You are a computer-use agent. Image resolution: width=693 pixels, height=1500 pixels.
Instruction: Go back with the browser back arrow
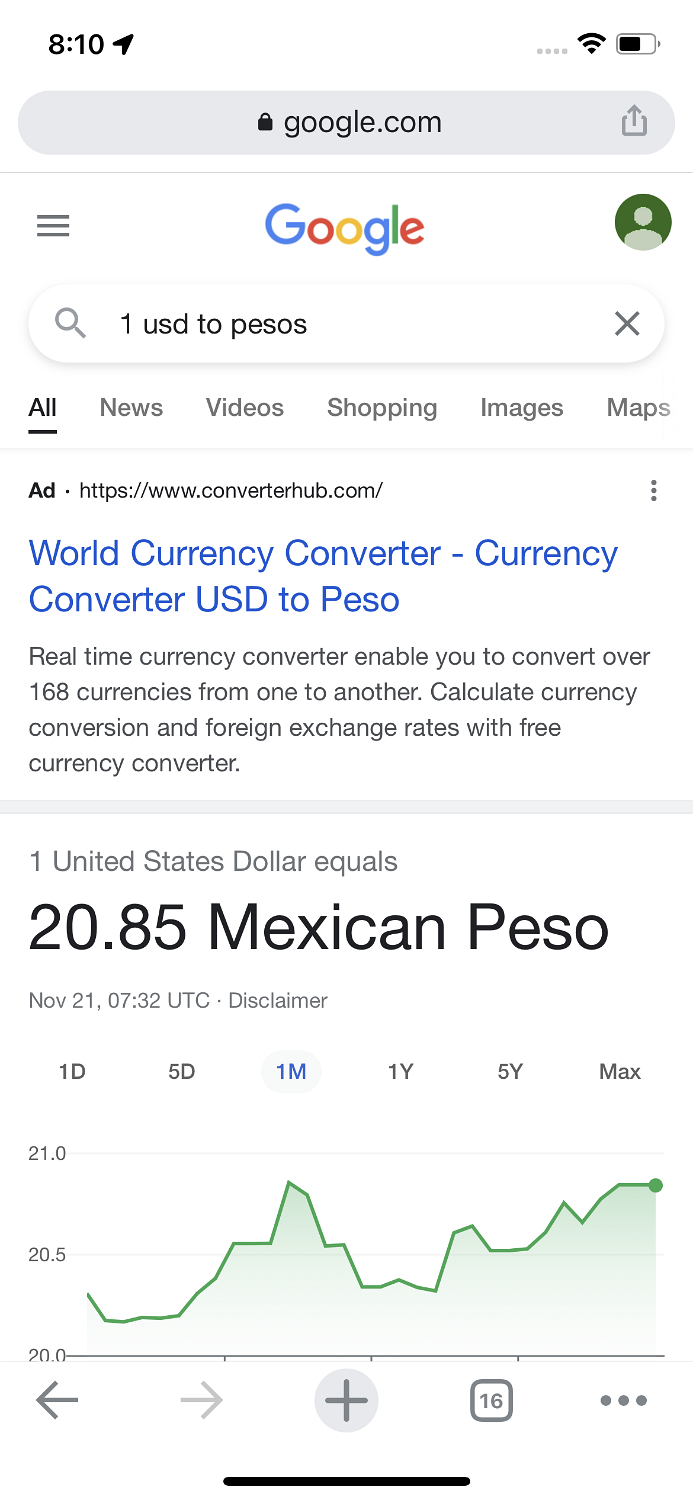pos(57,1401)
